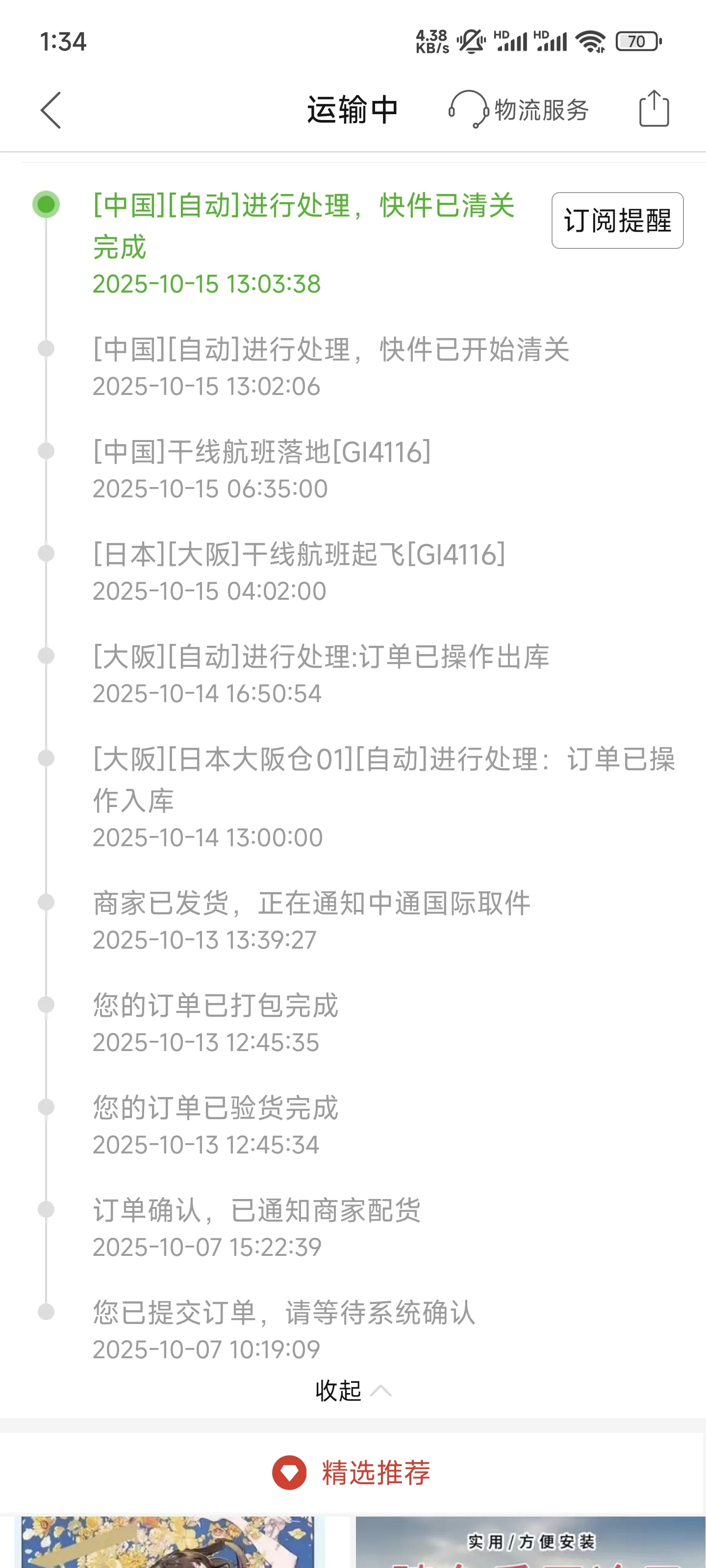Tap the 订阅提醒 button
The height and width of the screenshot is (1568, 706).
point(617,220)
